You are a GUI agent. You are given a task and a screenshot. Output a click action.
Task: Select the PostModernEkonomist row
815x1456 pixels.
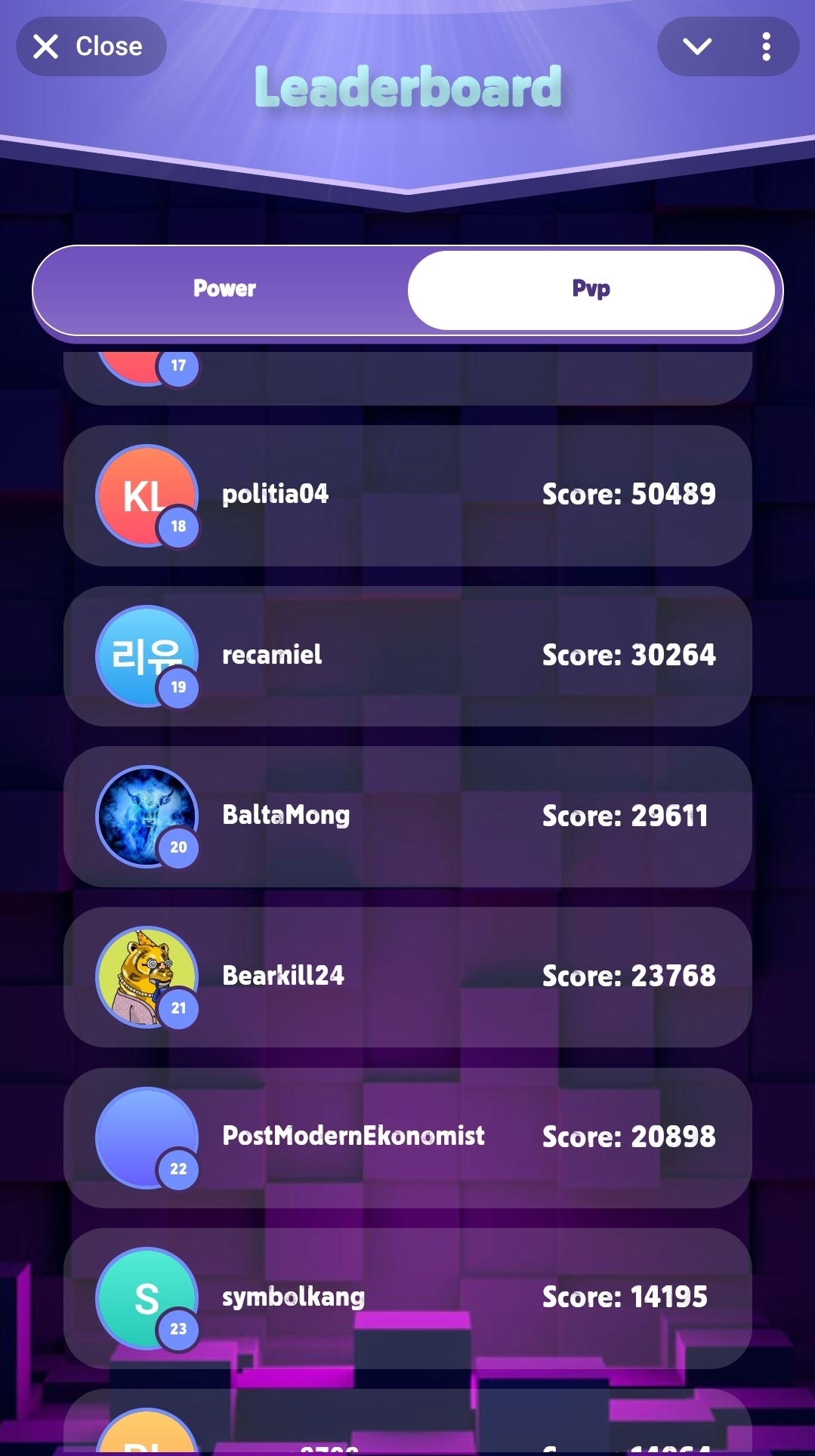coord(408,1137)
